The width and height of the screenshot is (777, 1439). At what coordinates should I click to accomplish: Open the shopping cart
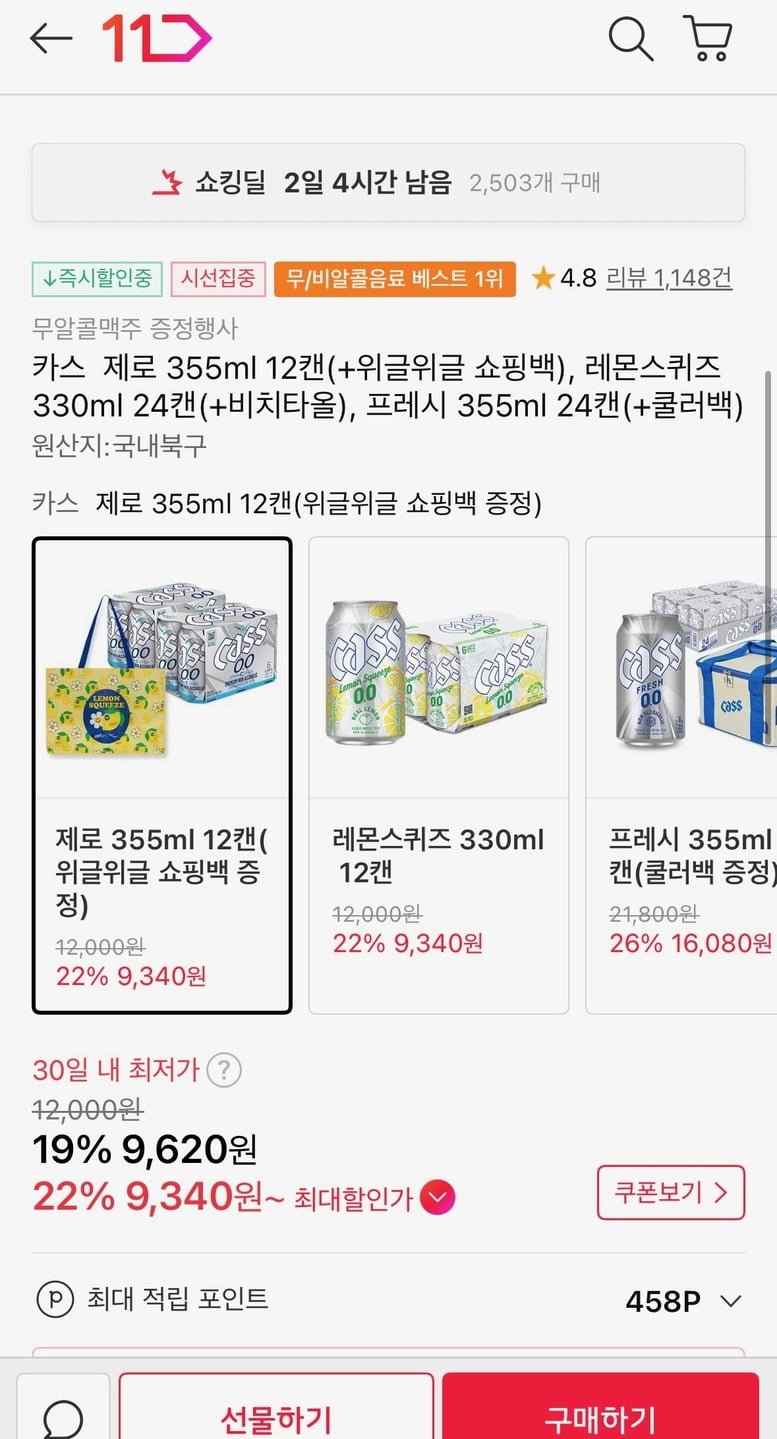(x=709, y=39)
